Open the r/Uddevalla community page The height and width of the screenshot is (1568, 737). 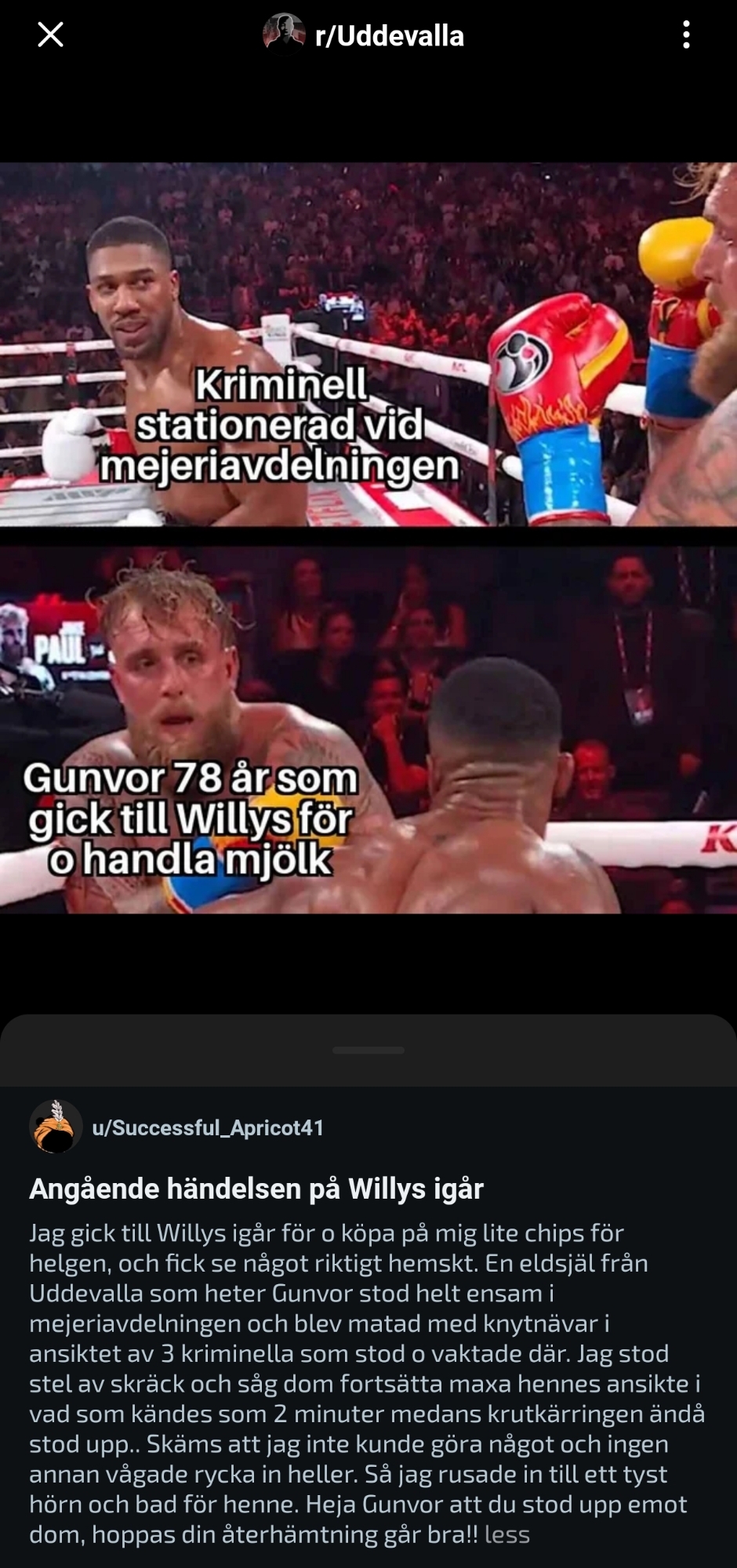point(388,36)
